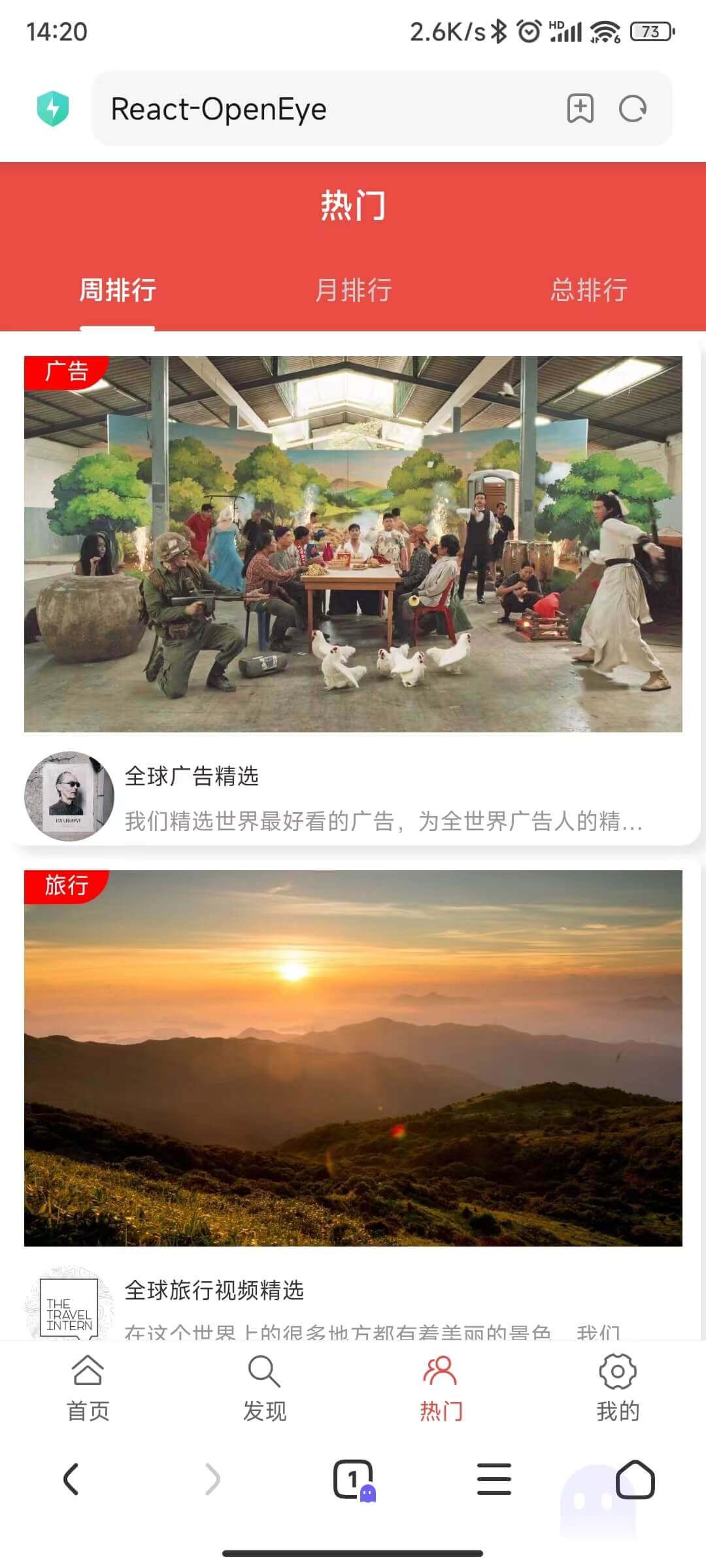Screen dimensions: 706x1568
Task: Open the browser hamburger menu
Action: pyautogui.click(x=494, y=1479)
